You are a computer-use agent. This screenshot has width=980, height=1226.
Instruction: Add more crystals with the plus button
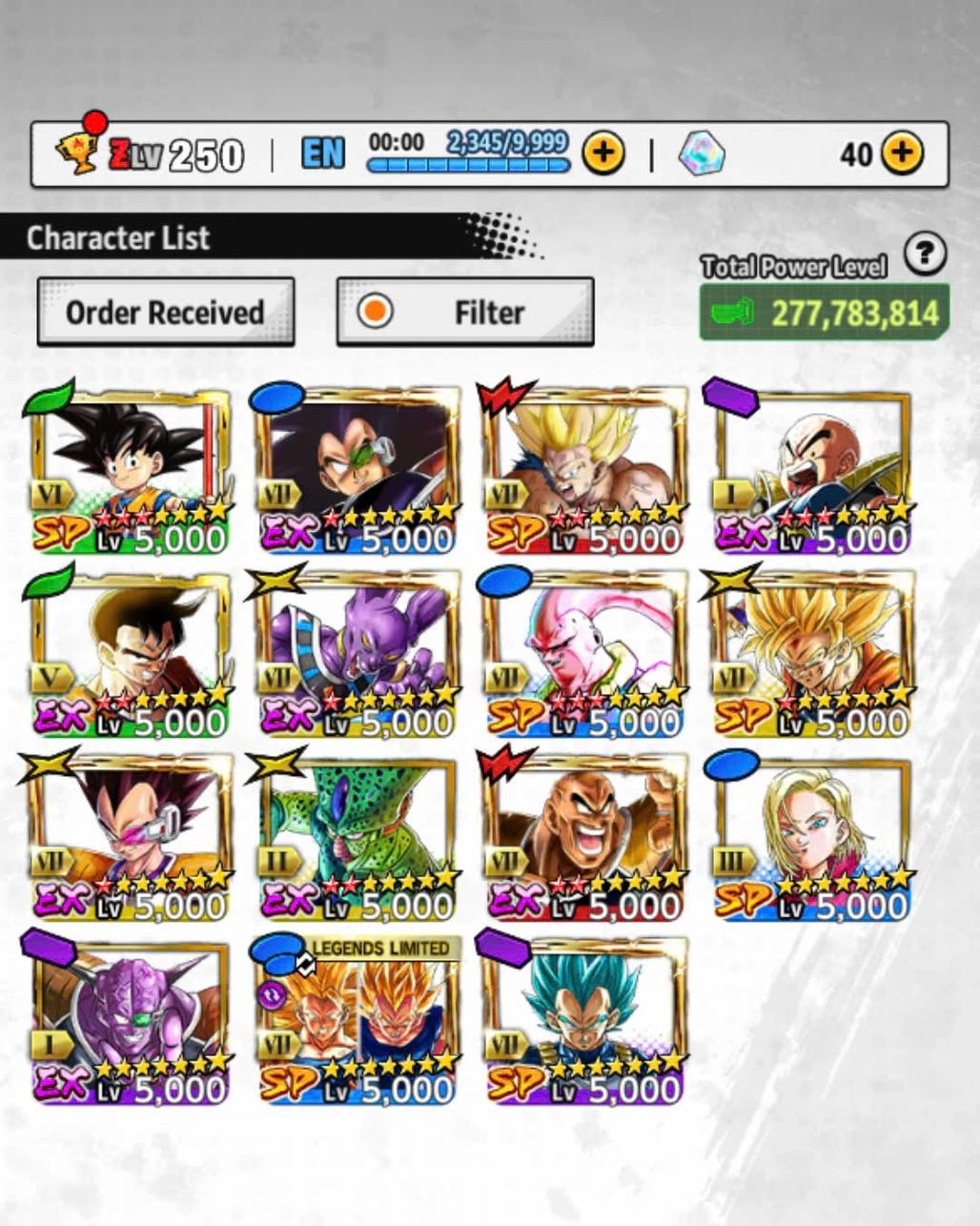(x=902, y=153)
